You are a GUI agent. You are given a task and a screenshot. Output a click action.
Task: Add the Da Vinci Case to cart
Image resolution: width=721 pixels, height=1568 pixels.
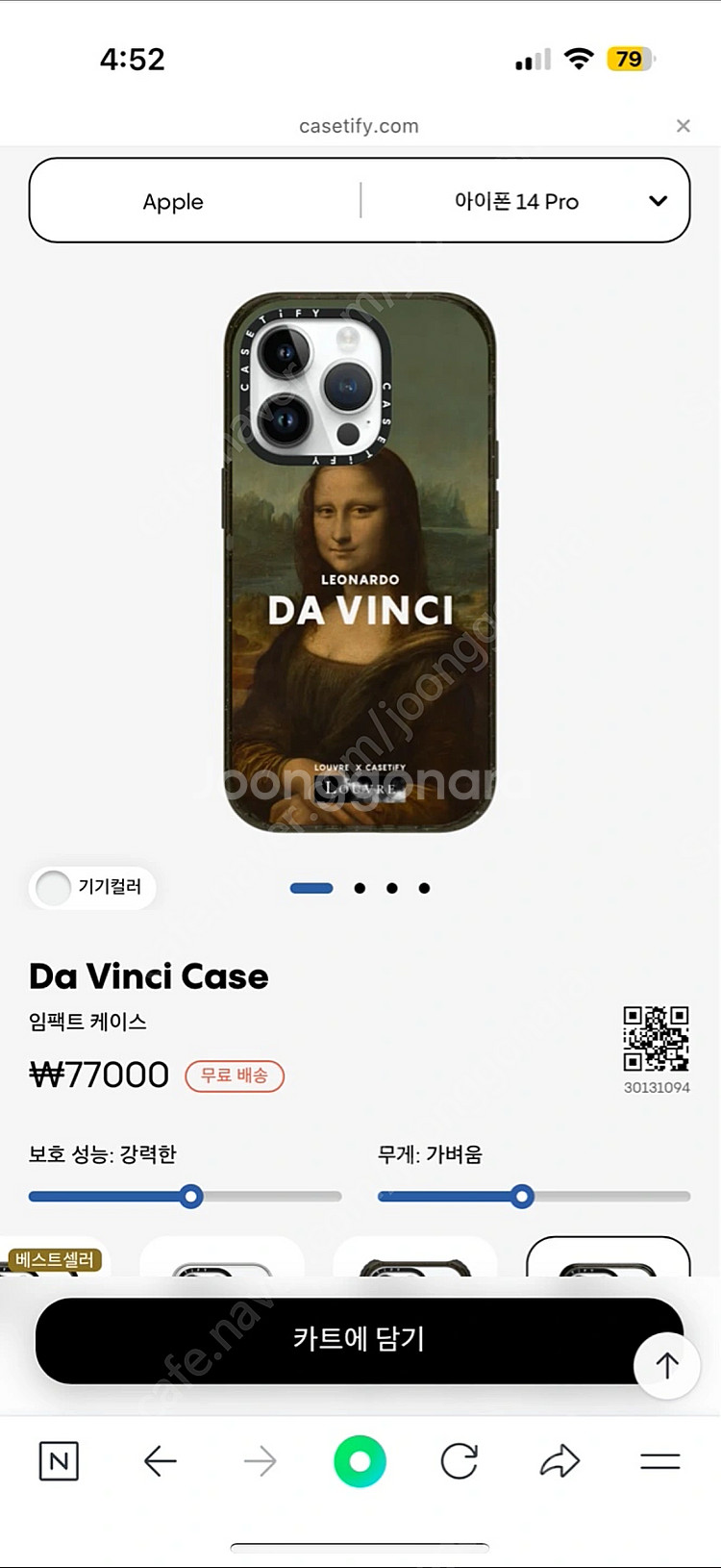(359, 1339)
